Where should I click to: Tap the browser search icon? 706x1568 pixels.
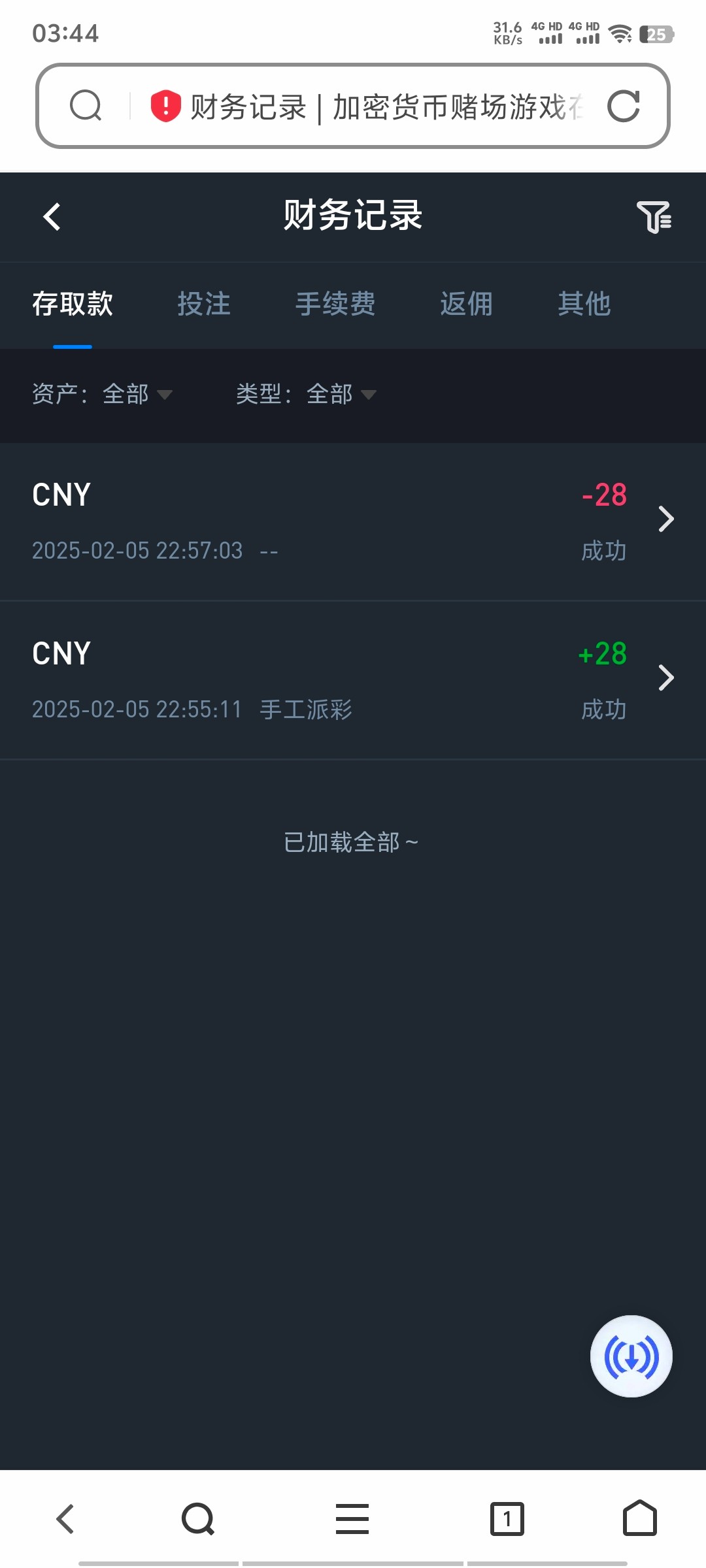pos(198,1518)
